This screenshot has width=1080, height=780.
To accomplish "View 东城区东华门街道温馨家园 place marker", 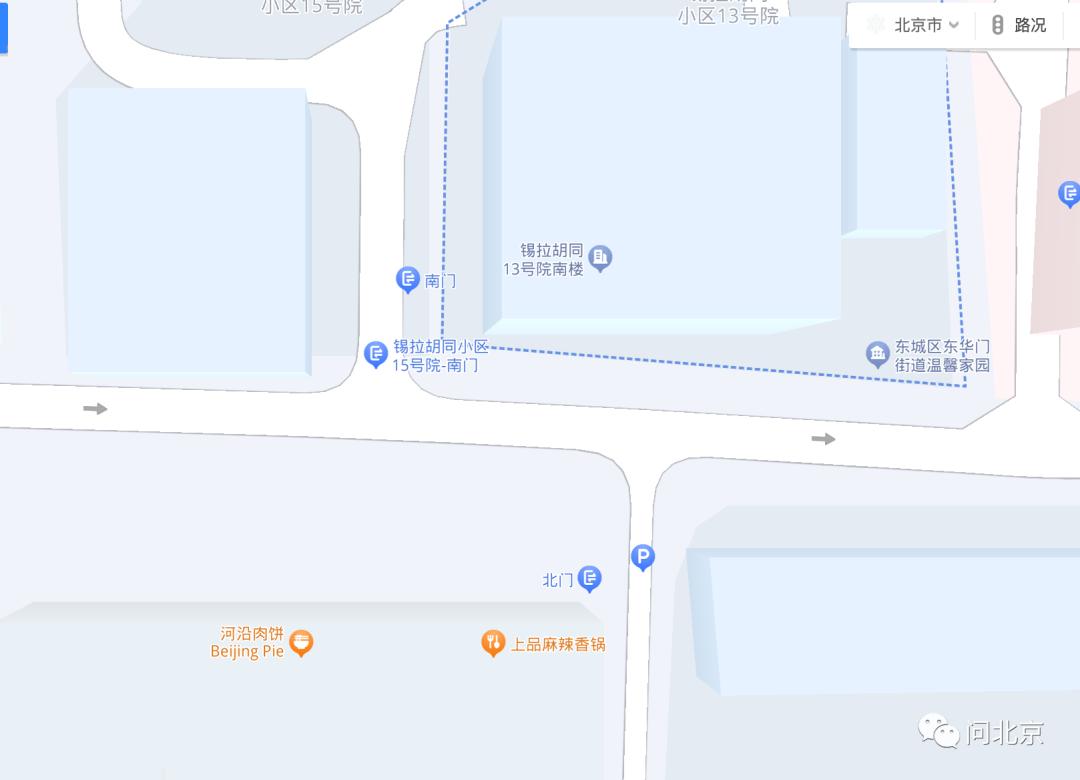I will pyautogui.click(x=877, y=353).
